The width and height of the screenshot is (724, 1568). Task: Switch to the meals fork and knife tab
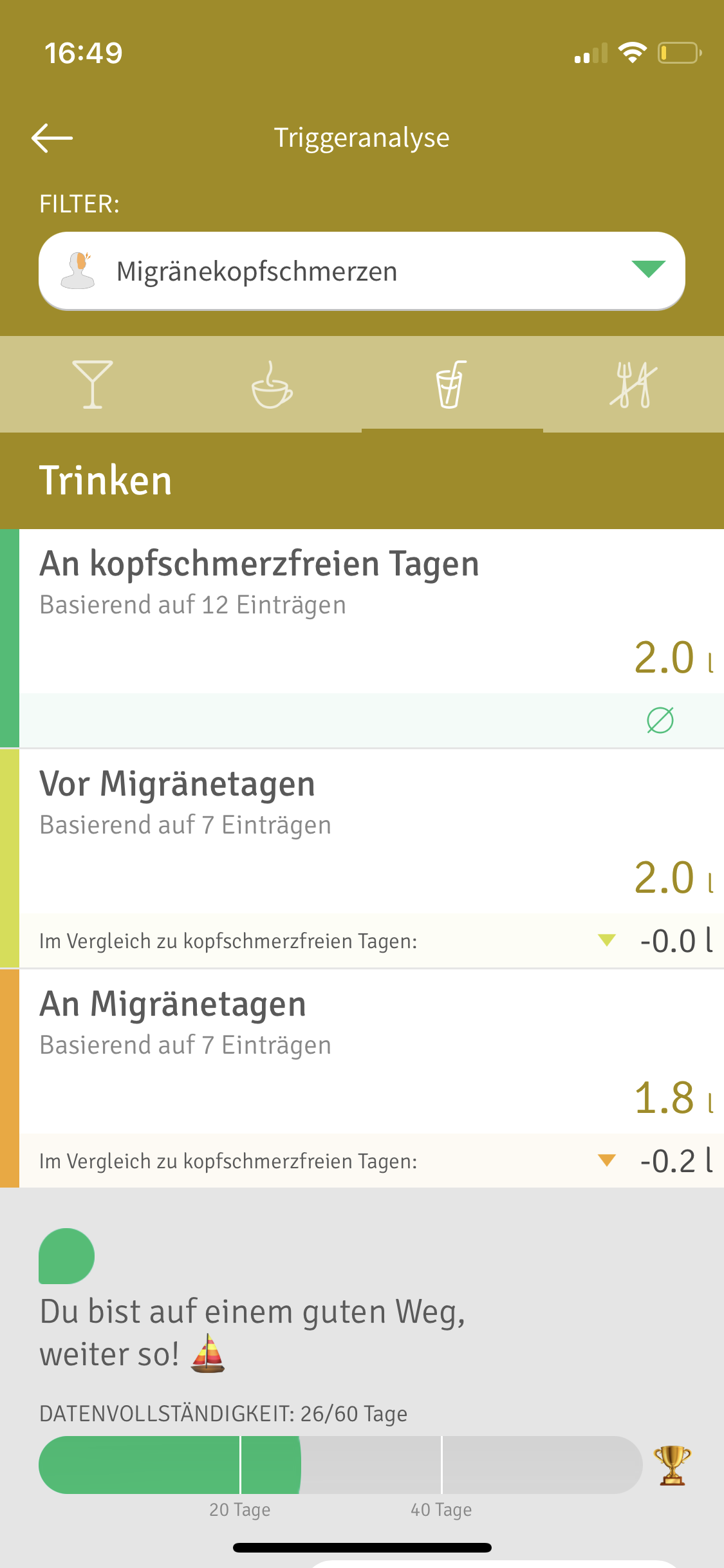pos(633,384)
